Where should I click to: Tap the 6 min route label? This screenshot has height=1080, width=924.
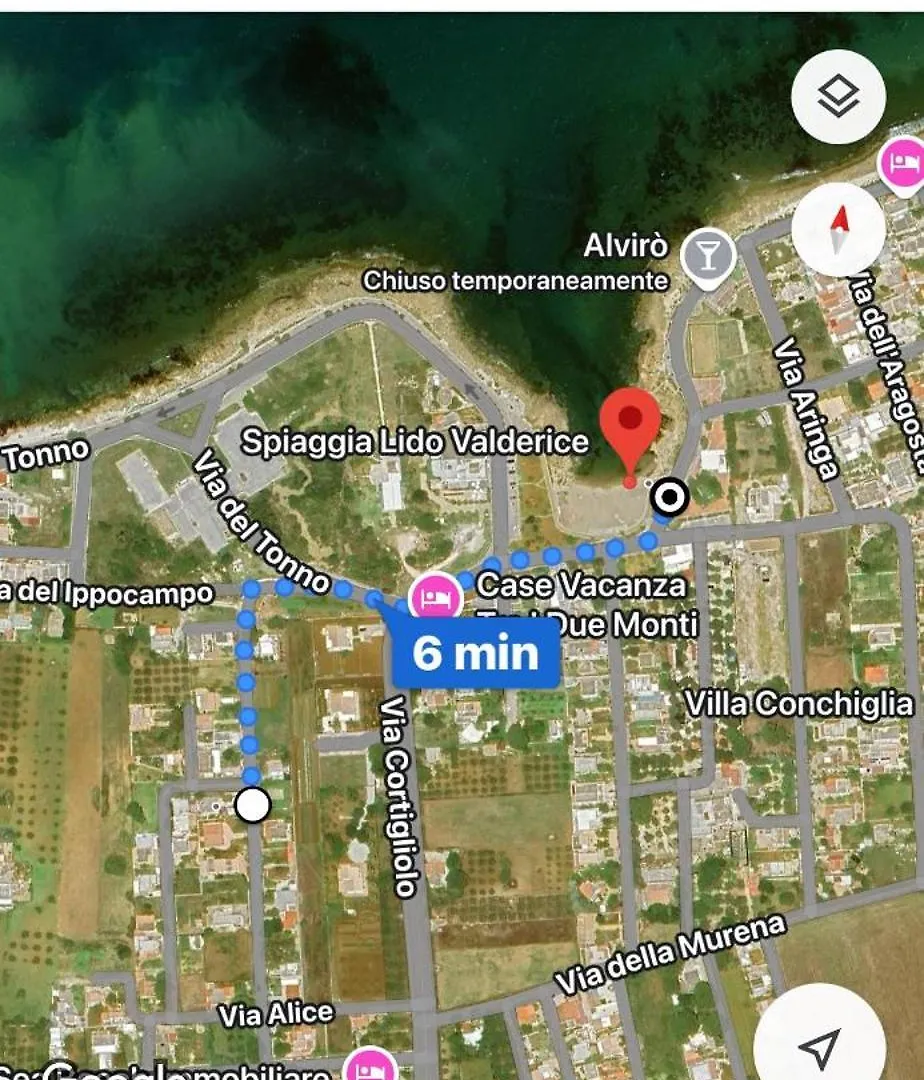(475, 653)
